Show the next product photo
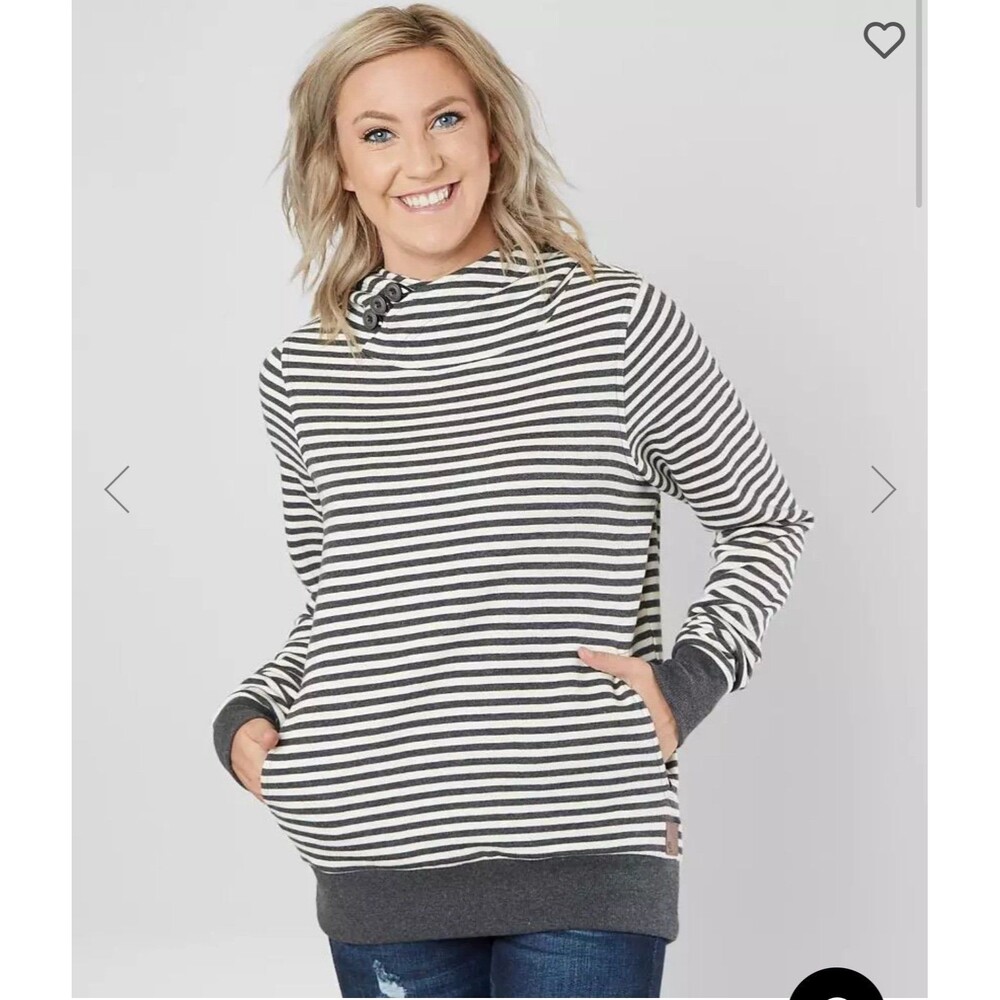 click(x=882, y=489)
